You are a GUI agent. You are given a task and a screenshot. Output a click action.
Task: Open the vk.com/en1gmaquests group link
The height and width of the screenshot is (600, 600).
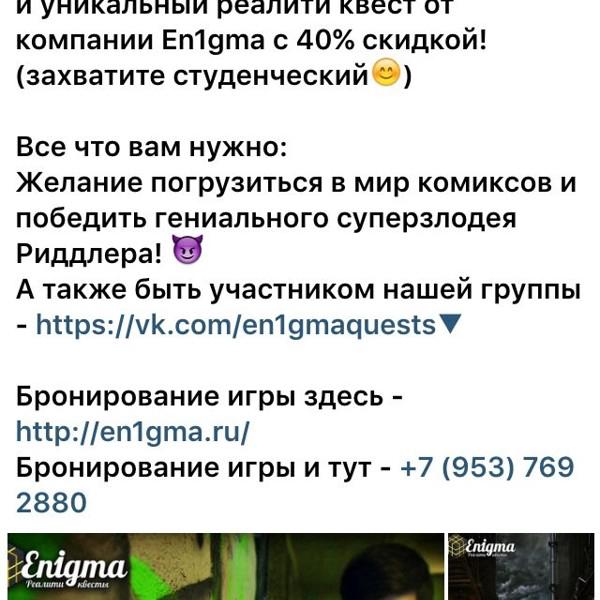(236, 325)
